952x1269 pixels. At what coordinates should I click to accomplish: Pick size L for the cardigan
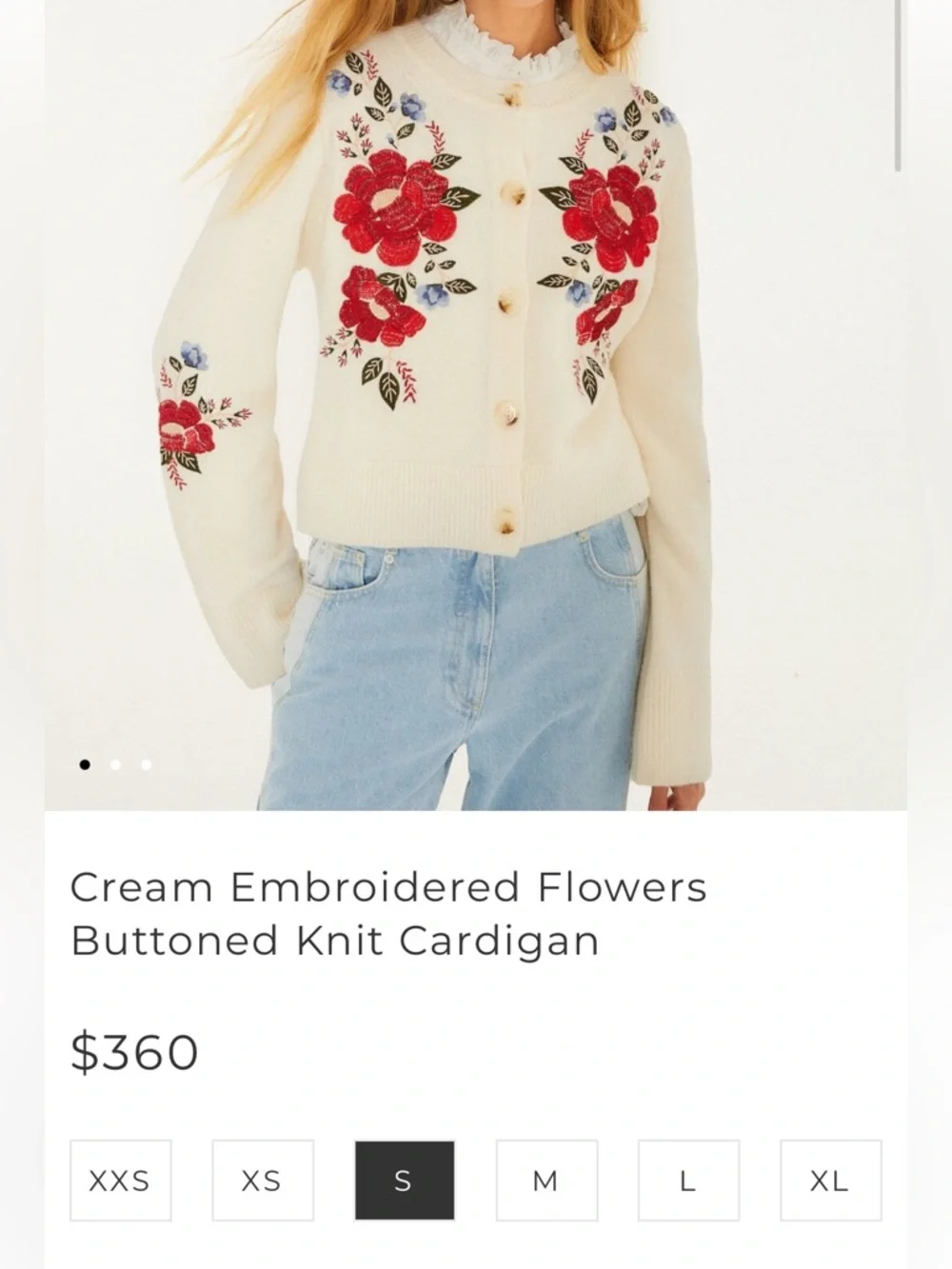point(687,1181)
